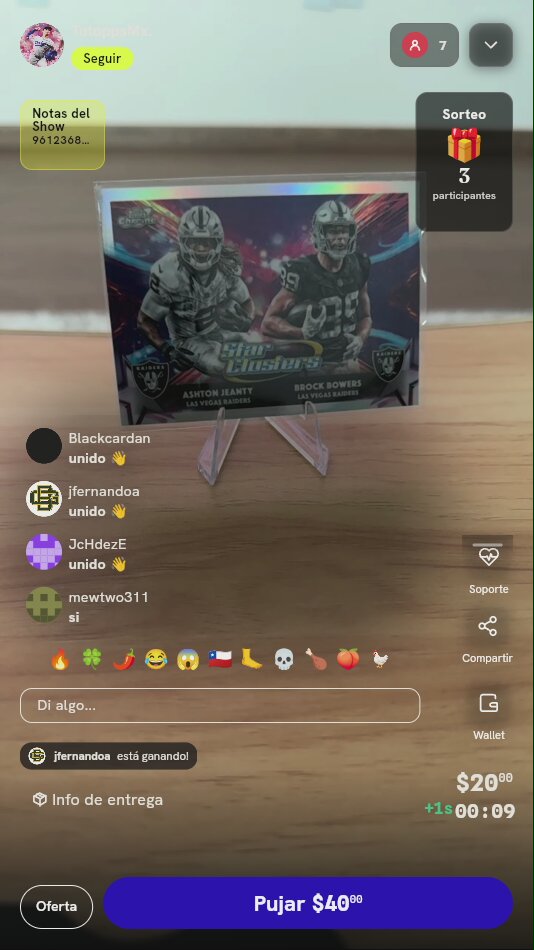Share this live stream via Compartir
534x950 pixels.
click(488, 639)
